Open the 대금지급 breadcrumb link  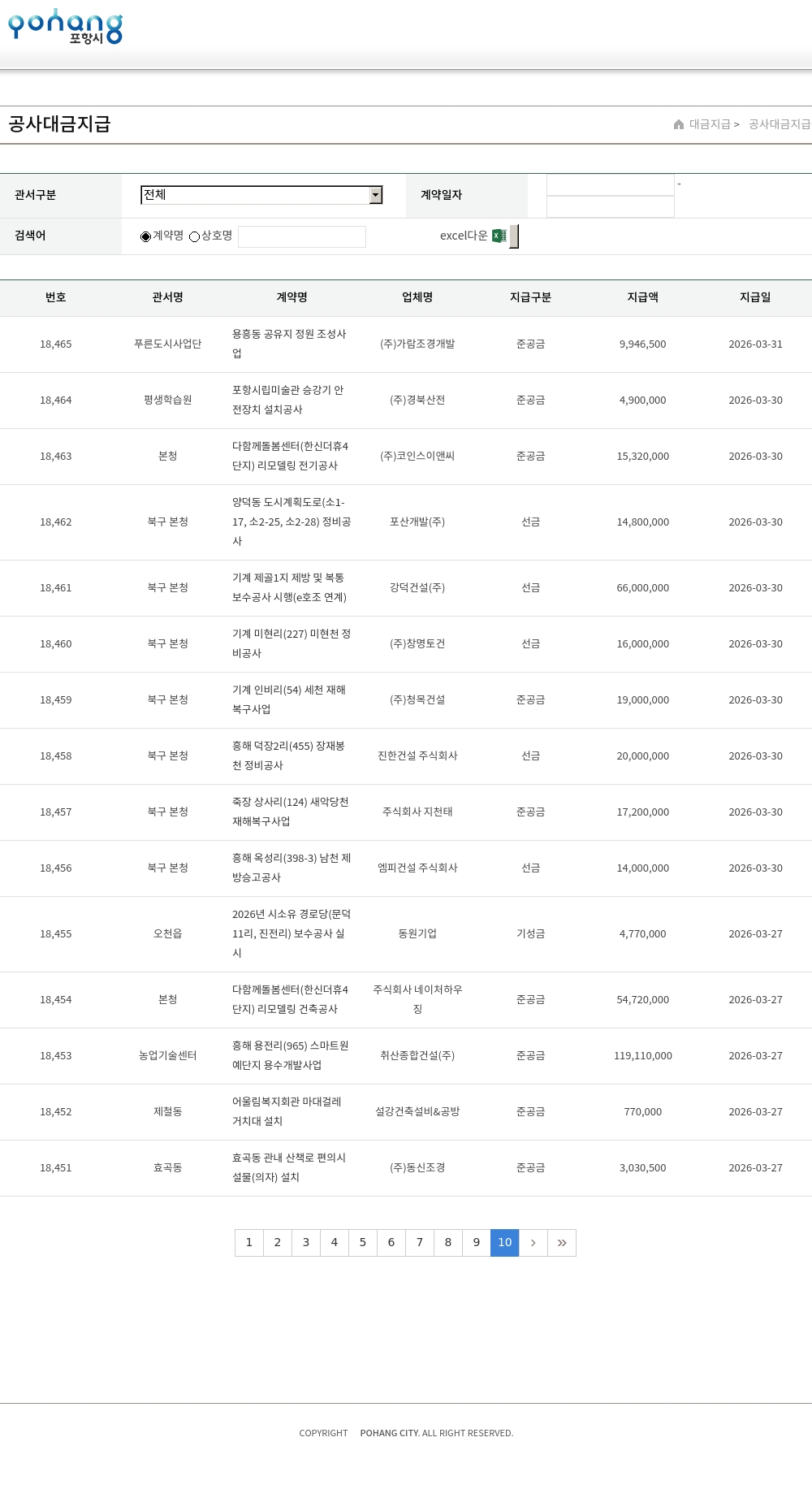click(709, 124)
